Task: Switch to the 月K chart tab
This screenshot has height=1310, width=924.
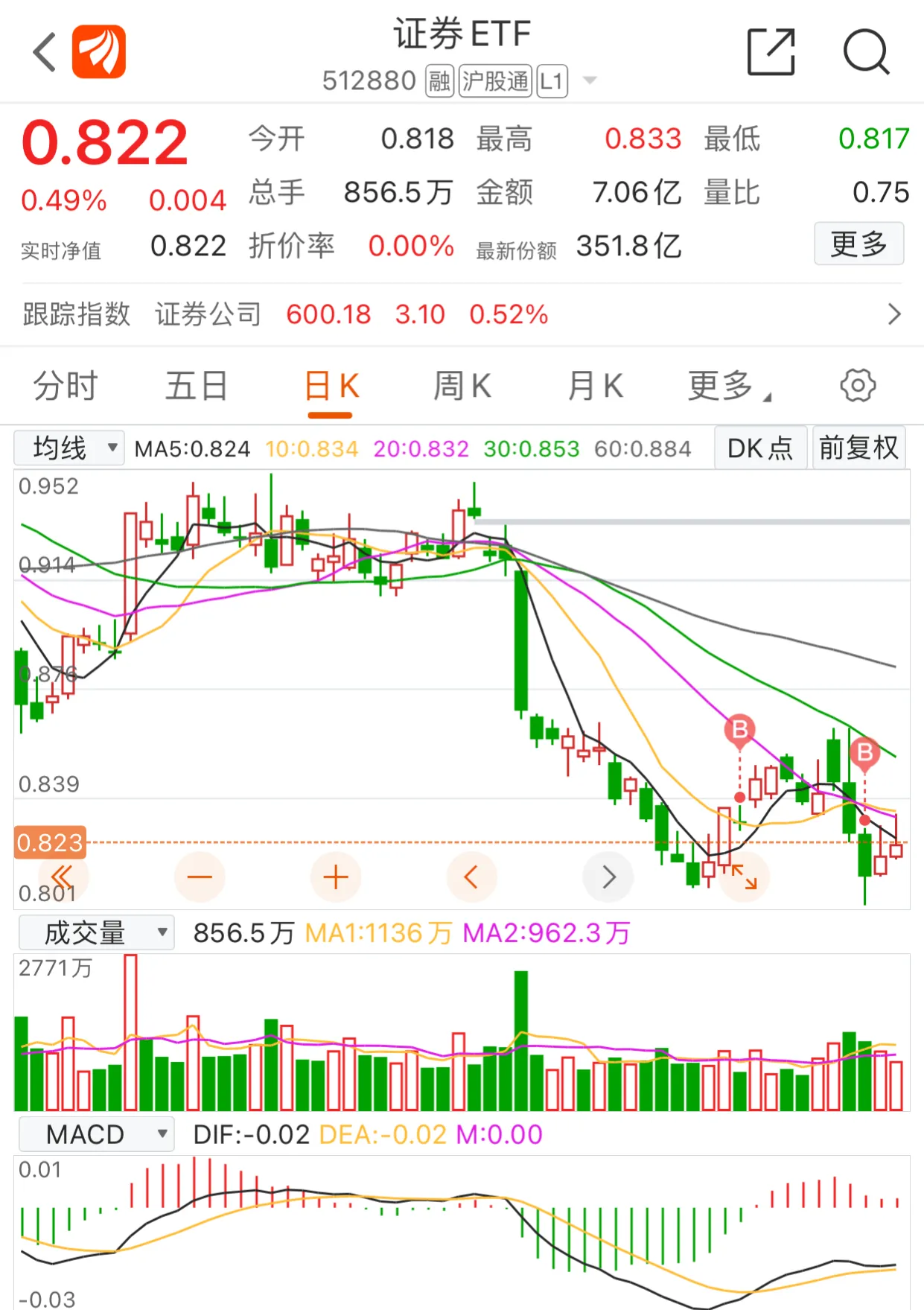Action: pyautogui.click(x=595, y=386)
